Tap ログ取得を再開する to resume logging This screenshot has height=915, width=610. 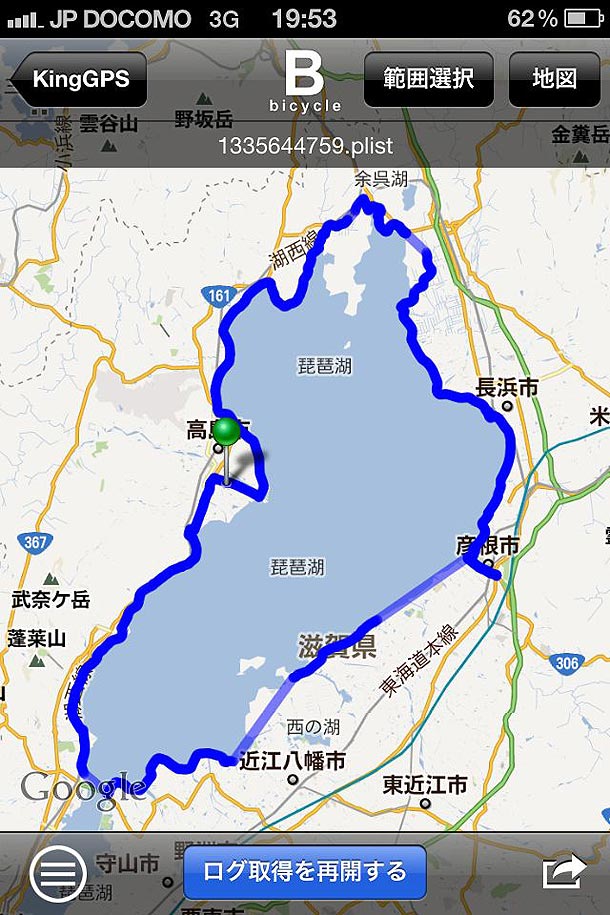(305, 871)
